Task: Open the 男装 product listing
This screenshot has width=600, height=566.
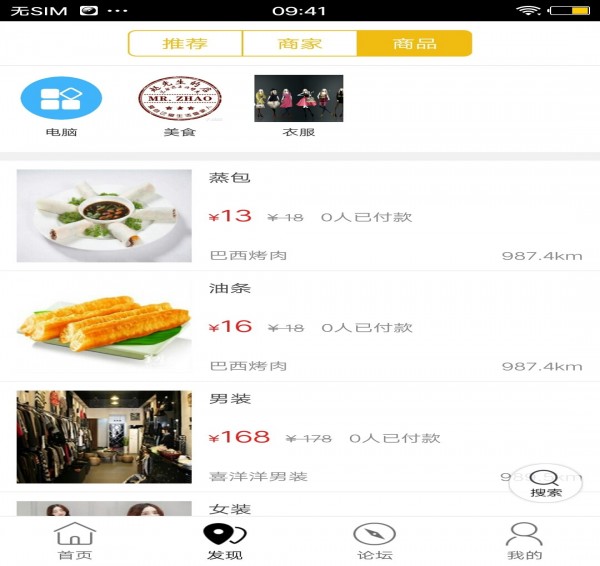Action: 300,437
